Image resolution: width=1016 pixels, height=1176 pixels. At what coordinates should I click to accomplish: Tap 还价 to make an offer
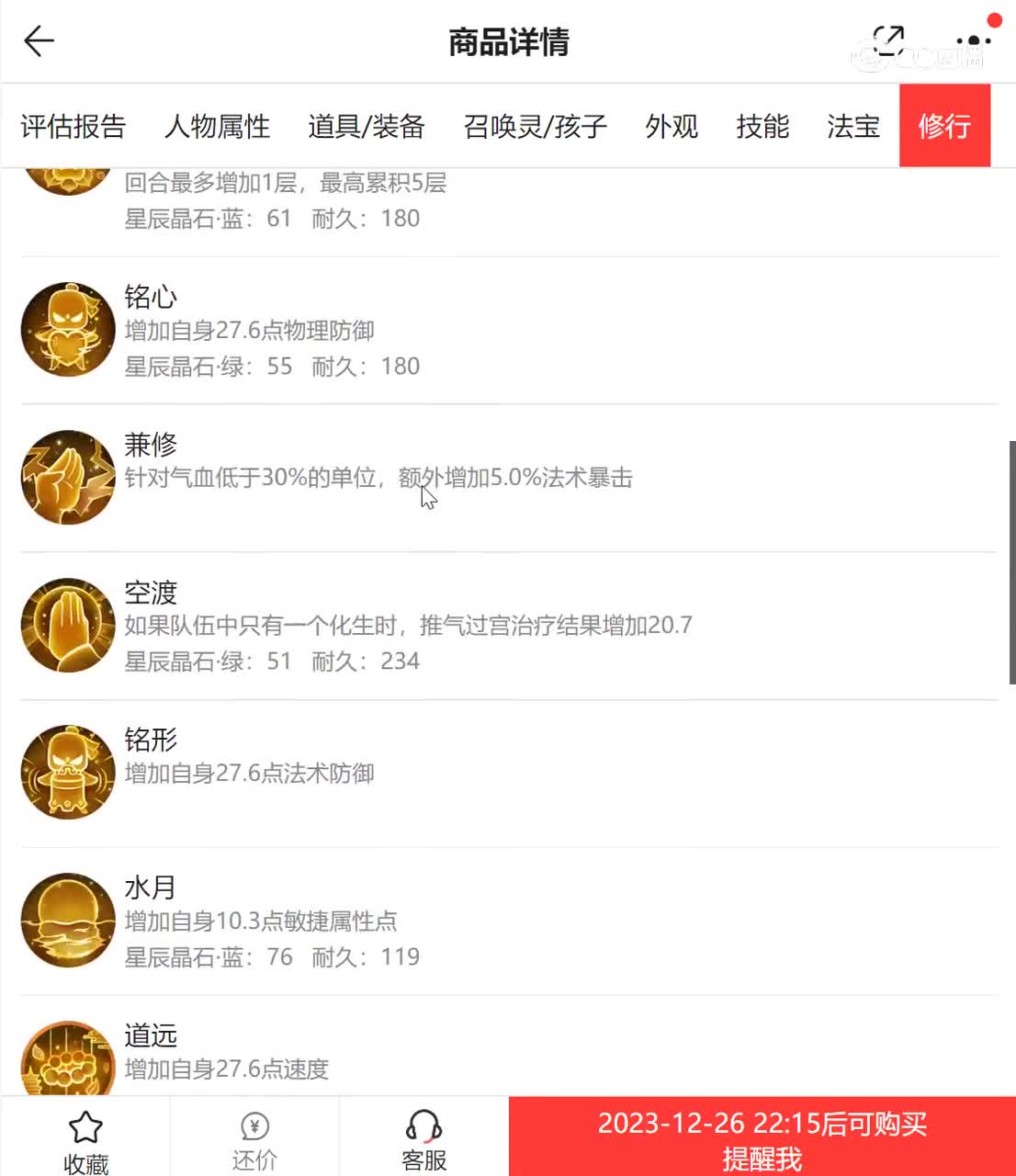pyautogui.click(x=254, y=1141)
